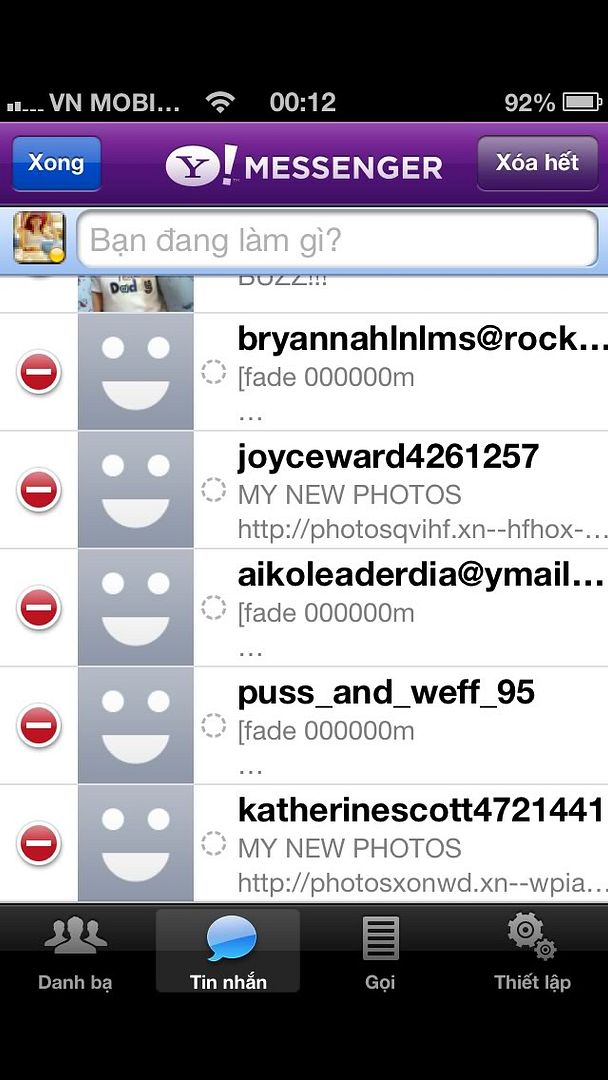Delete the joyceward4261257 conversation with its red minus

[39, 491]
